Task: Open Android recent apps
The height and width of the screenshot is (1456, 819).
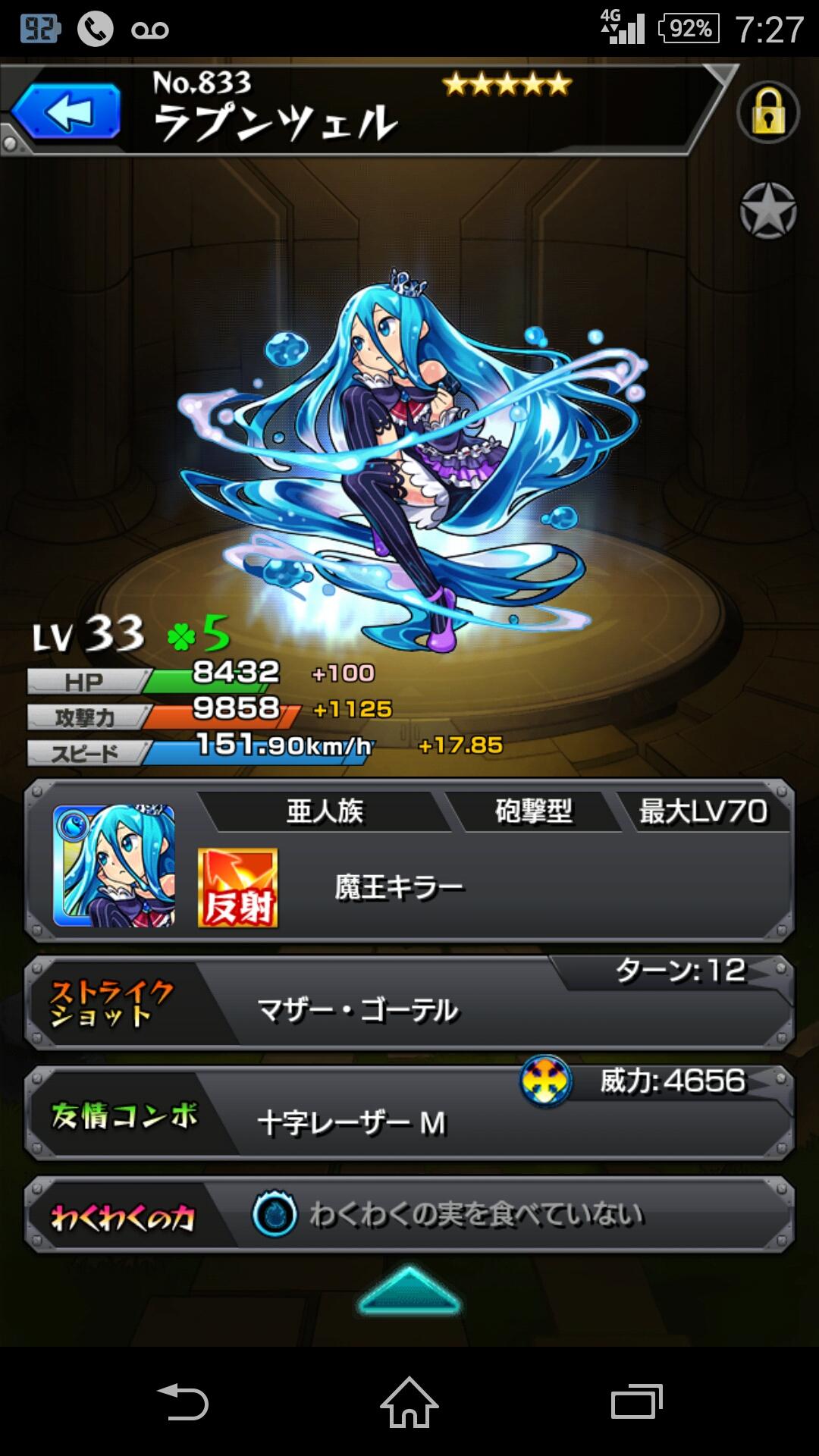Action: coord(636,1403)
